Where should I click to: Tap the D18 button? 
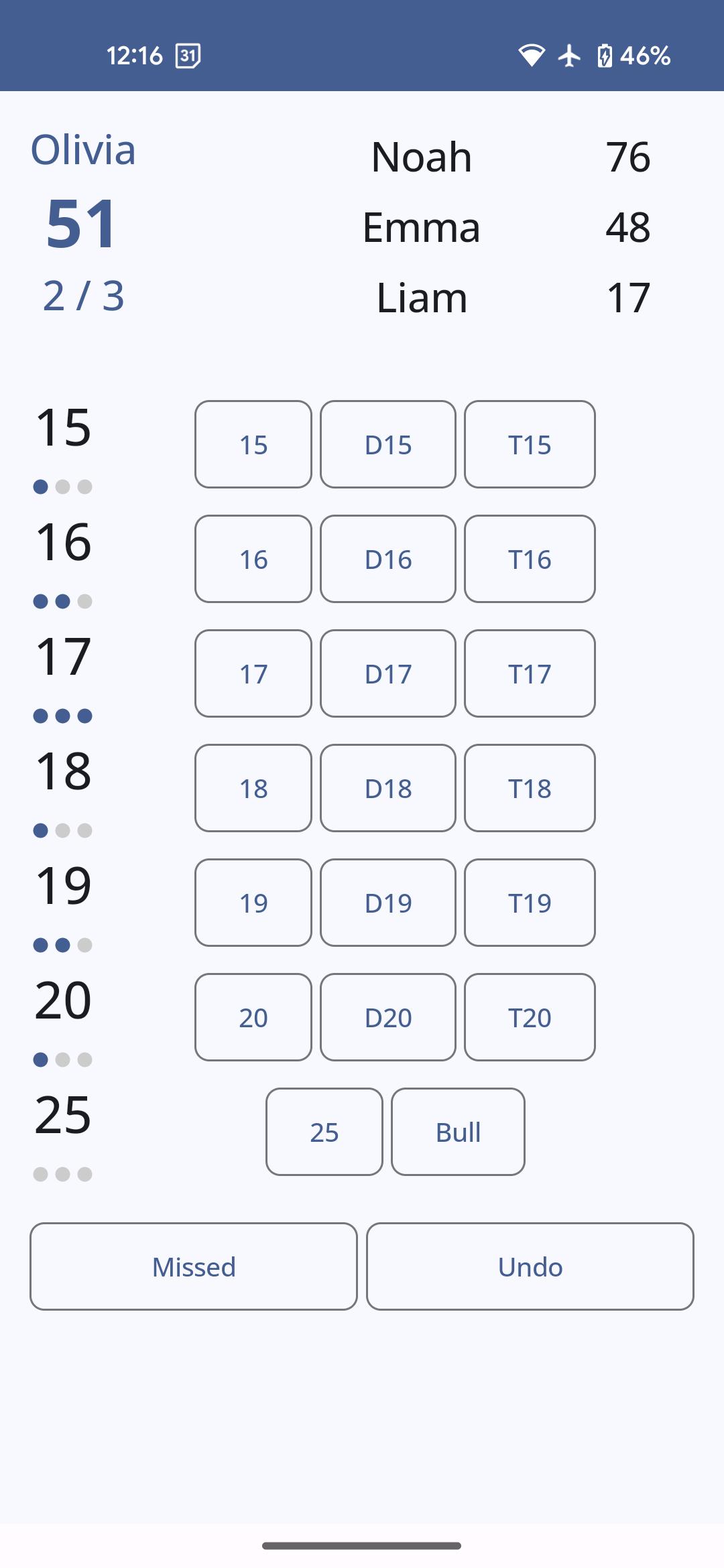pos(388,788)
